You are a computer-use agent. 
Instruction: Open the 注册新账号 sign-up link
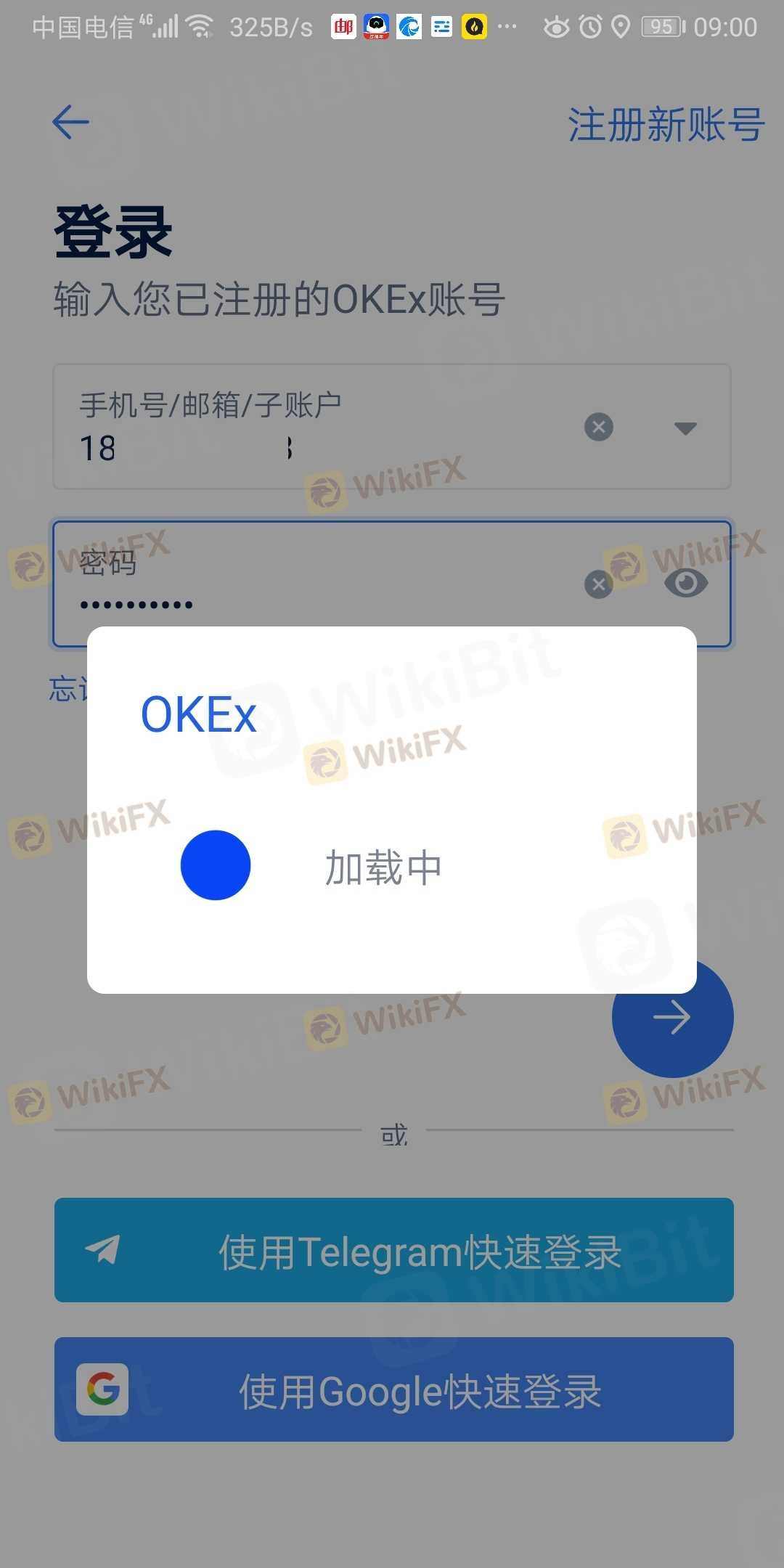click(x=665, y=125)
